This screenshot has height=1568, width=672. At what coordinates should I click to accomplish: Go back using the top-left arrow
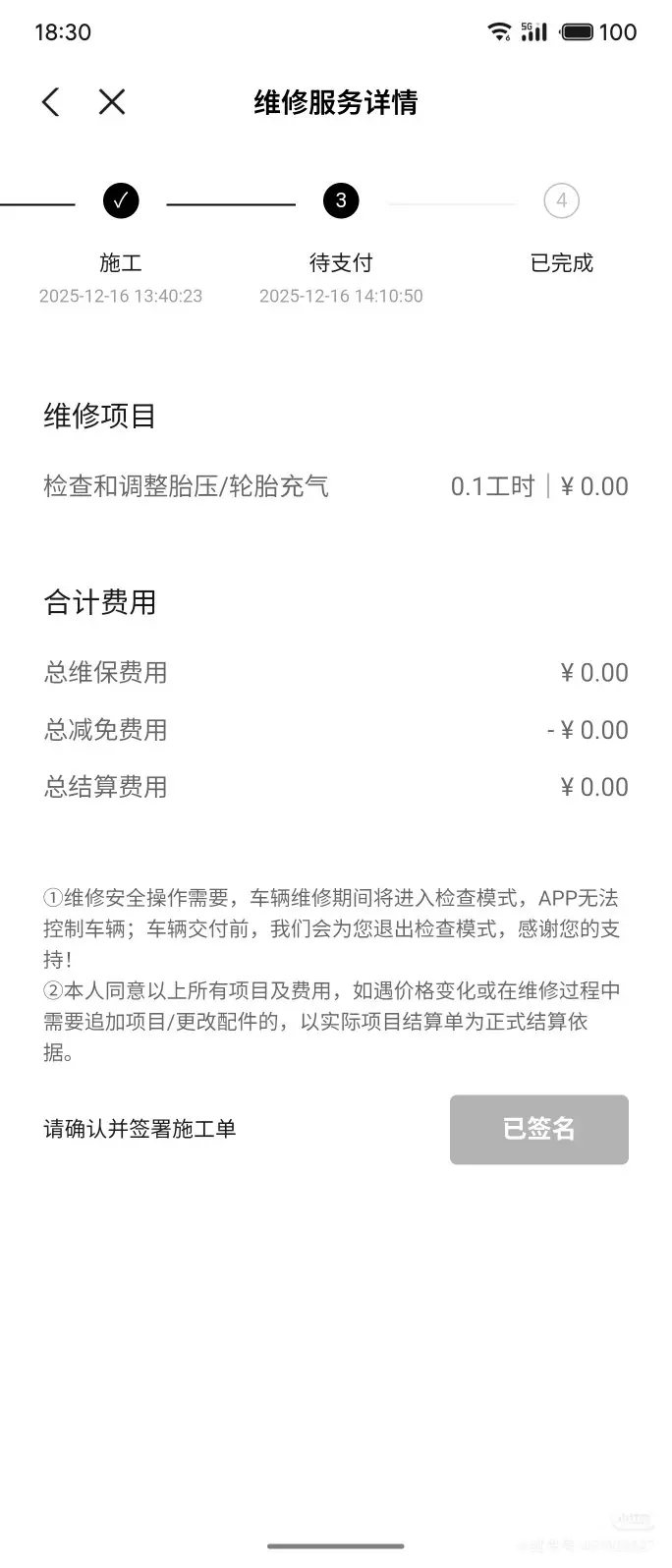pyautogui.click(x=51, y=101)
